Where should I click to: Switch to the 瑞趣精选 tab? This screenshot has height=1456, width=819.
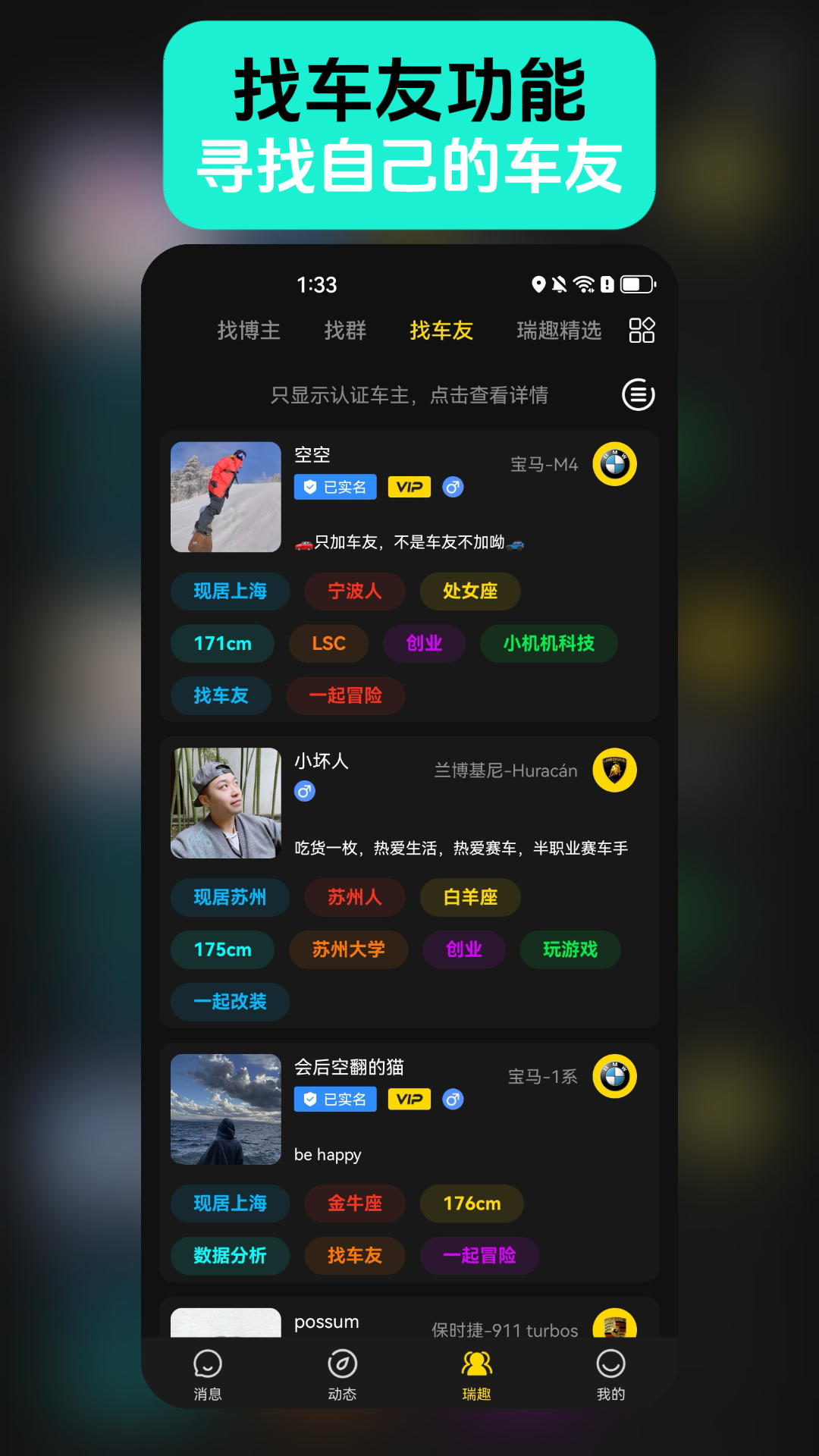pyautogui.click(x=559, y=331)
